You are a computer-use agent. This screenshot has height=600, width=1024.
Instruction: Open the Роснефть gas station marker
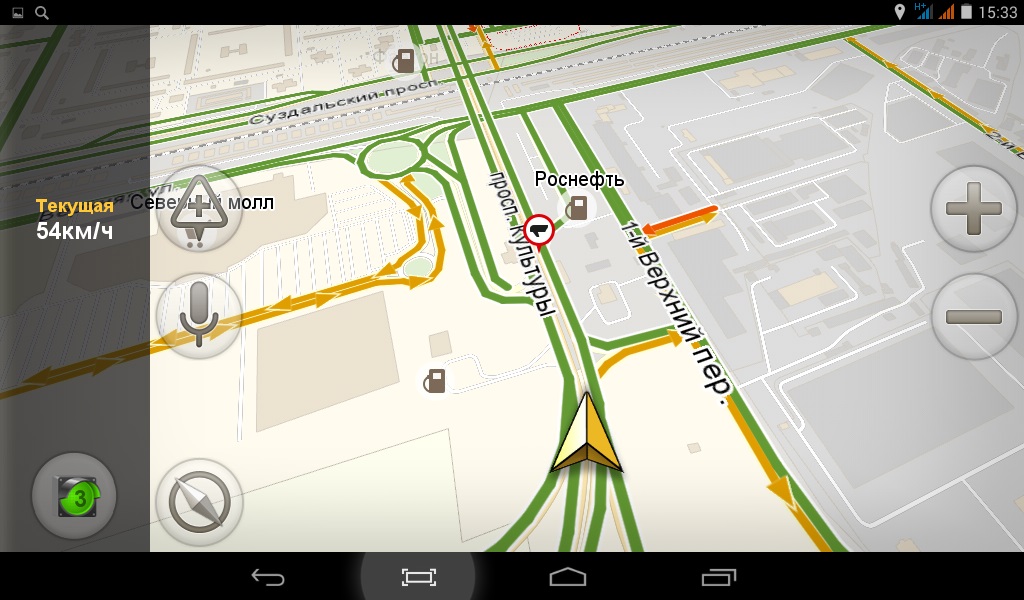coord(577,207)
